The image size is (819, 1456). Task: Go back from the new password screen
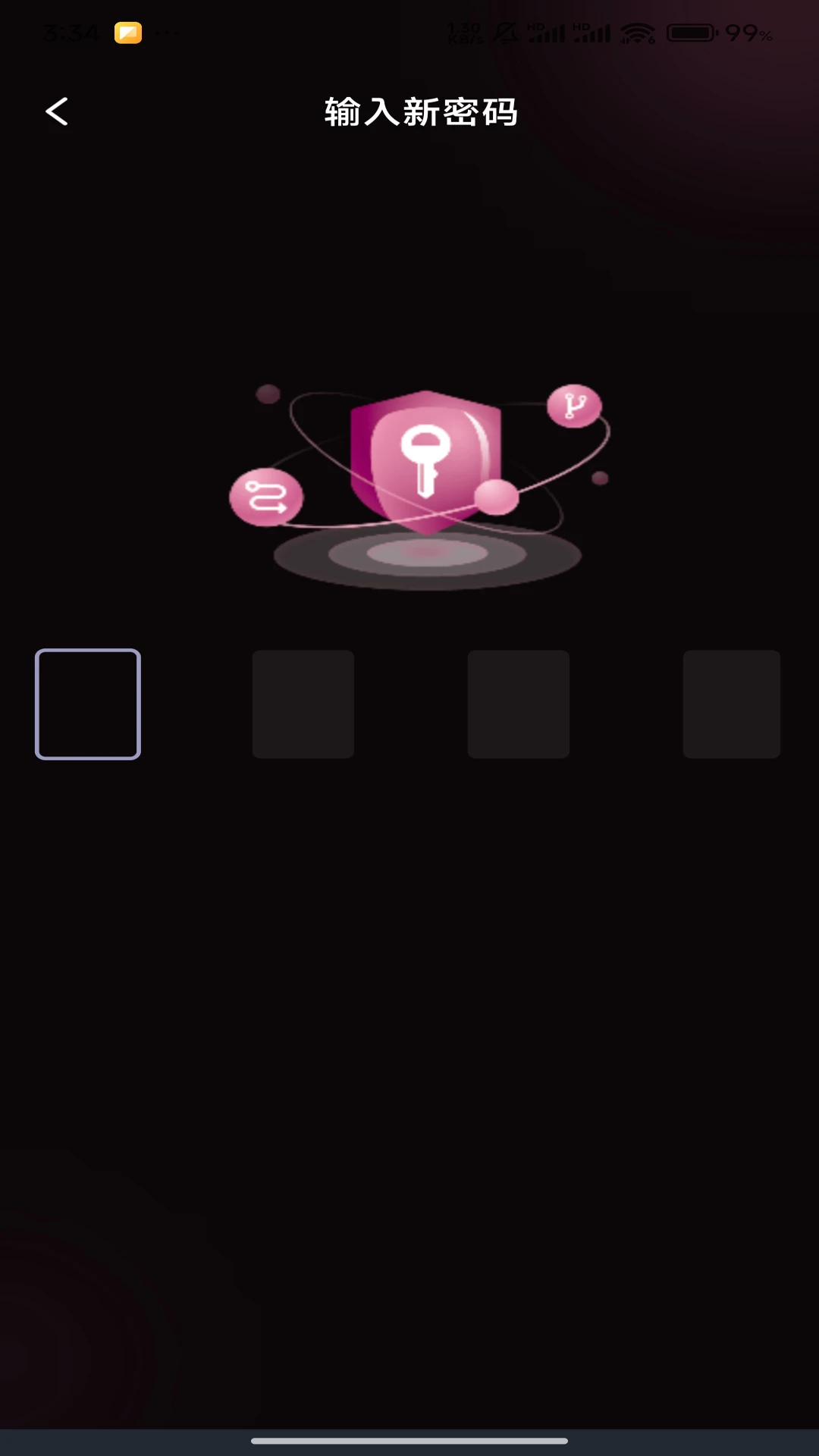click(57, 111)
